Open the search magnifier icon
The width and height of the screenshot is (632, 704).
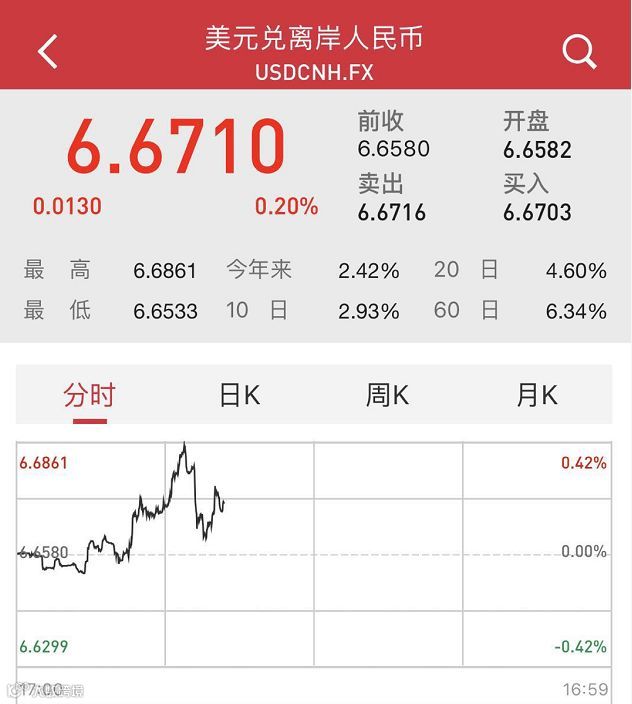pyautogui.click(x=579, y=51)
